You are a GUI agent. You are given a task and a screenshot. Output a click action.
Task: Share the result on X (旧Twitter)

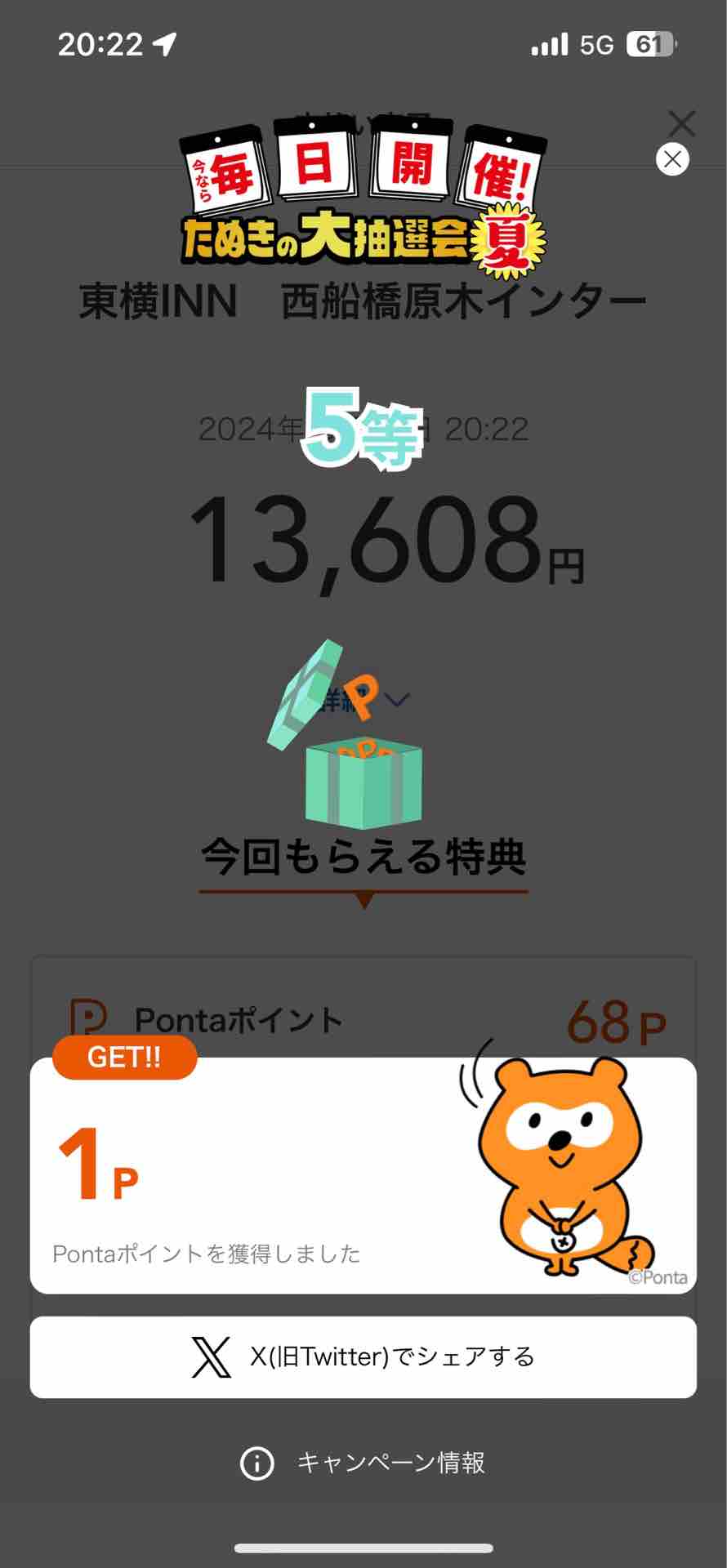(363, 1356)
